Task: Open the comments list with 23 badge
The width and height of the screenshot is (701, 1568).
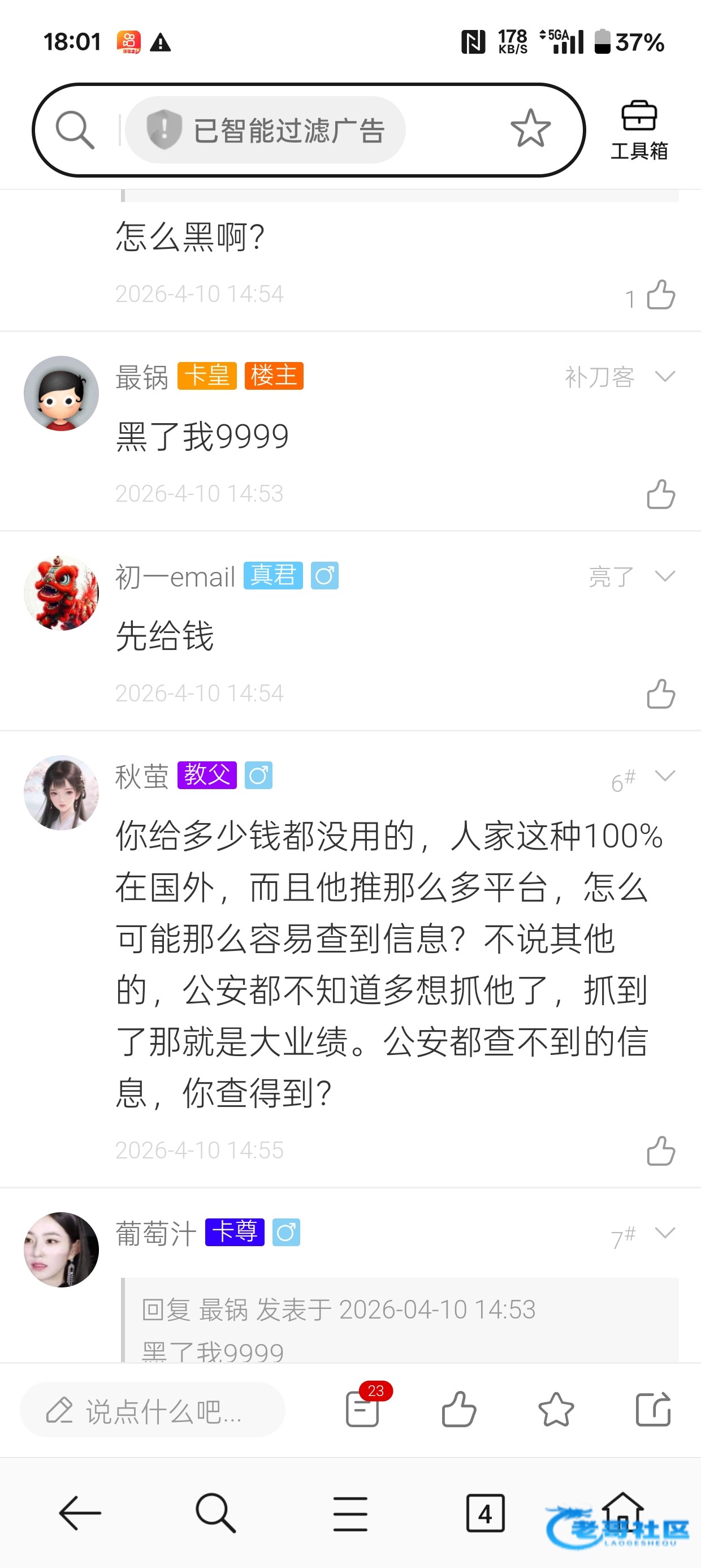Action: point(363,1408)
